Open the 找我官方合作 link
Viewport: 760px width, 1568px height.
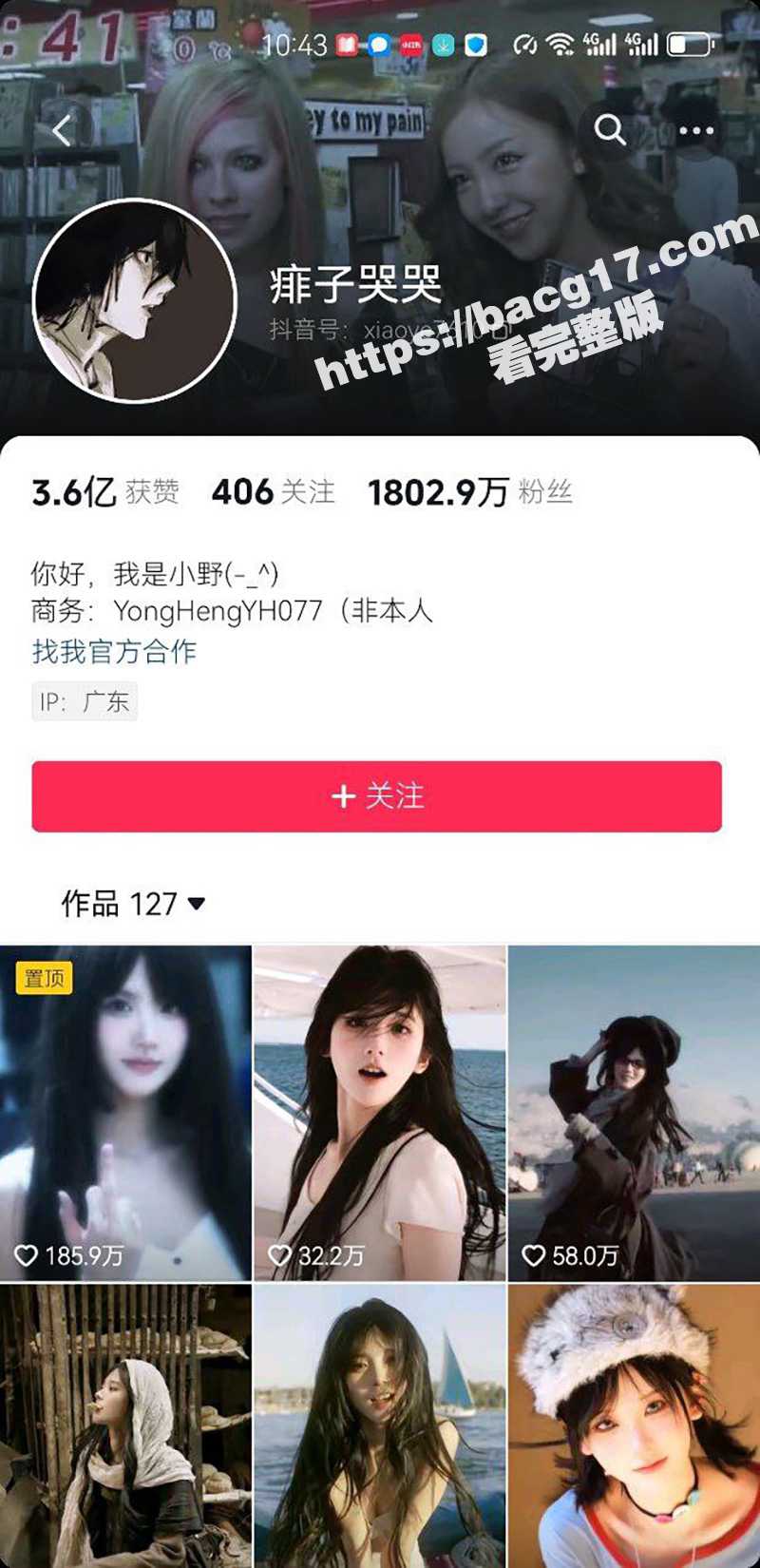(114, 651)
